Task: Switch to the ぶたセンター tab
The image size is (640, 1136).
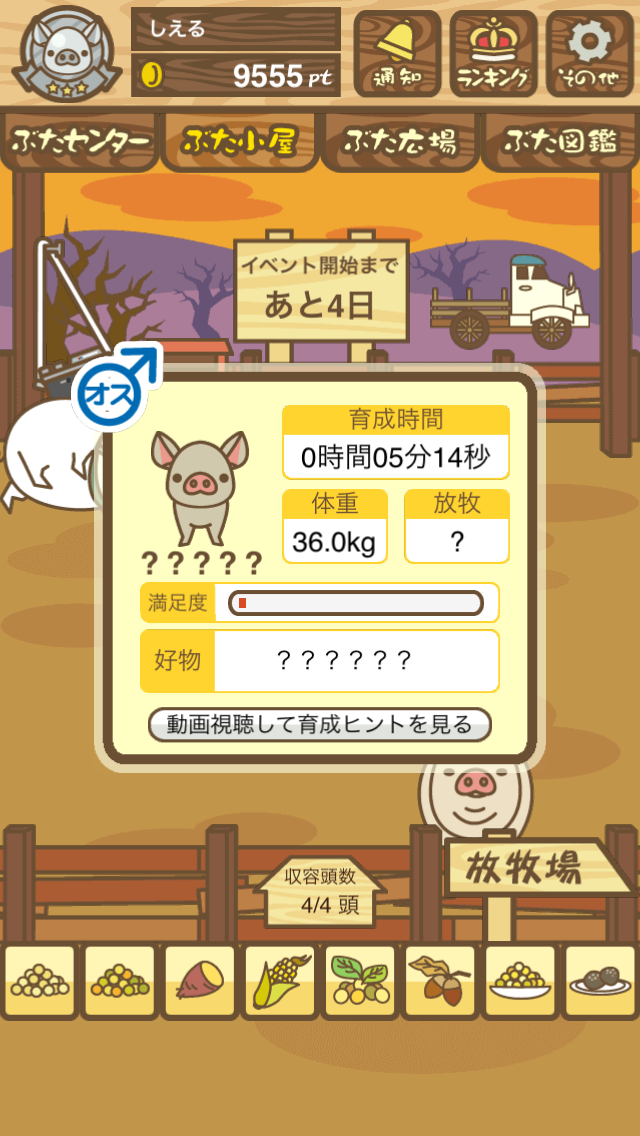Action: tap(80, 143)
